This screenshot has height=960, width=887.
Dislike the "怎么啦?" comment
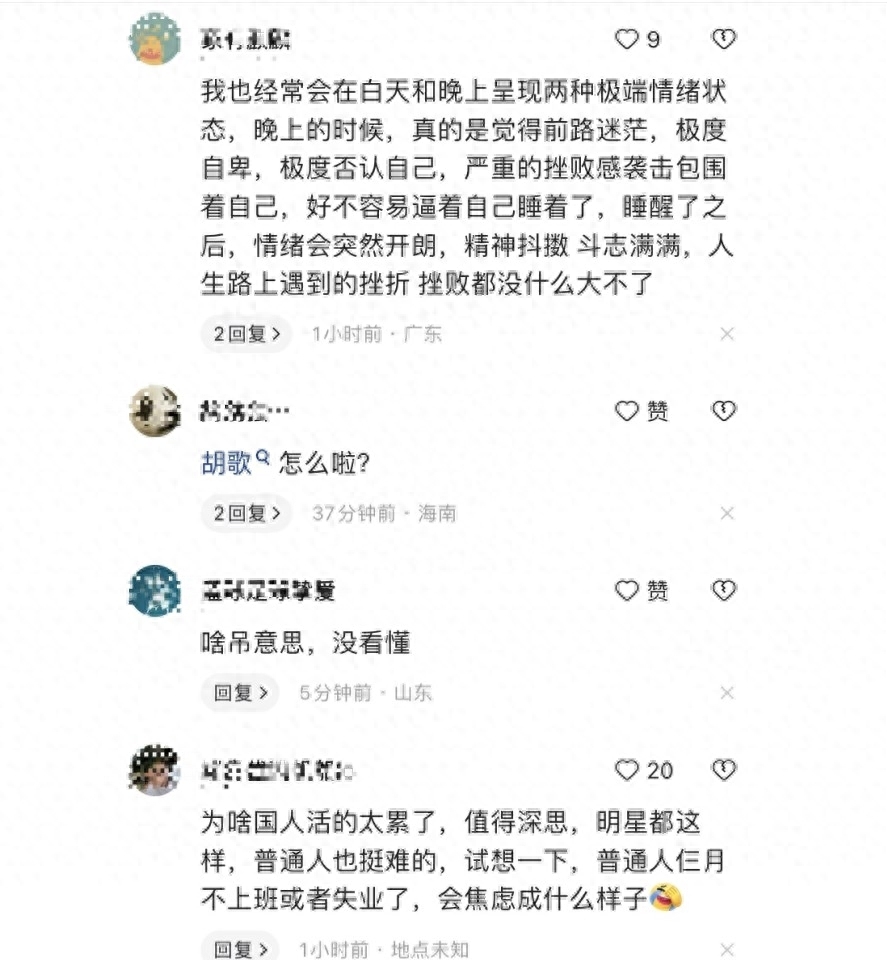[x=723, y=411]
